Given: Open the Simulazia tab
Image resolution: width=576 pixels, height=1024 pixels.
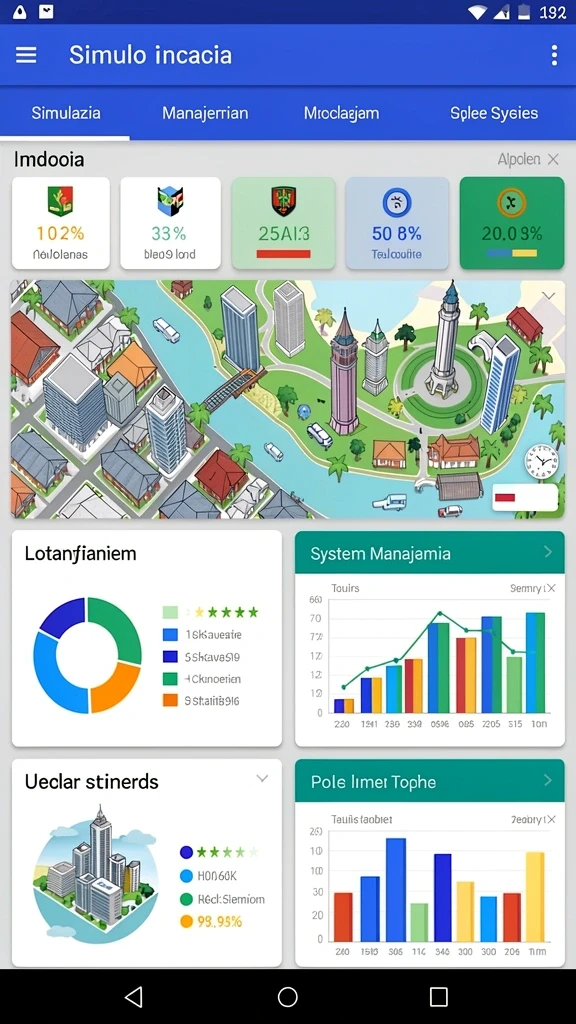Looking at the screenshot, I should 66,113.
